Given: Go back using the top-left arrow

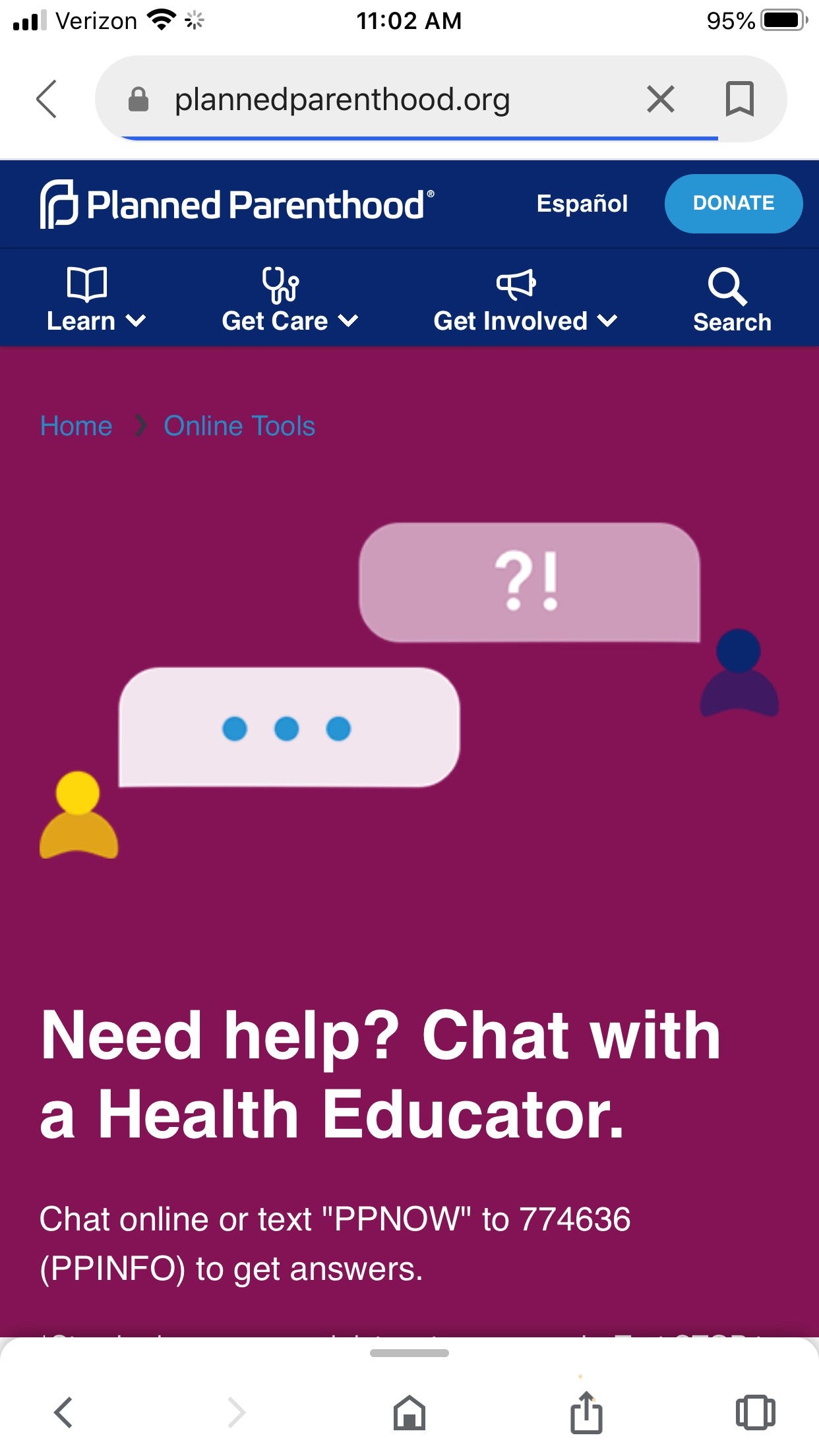Looking at the screenshot, I should [x=46, y=100].
